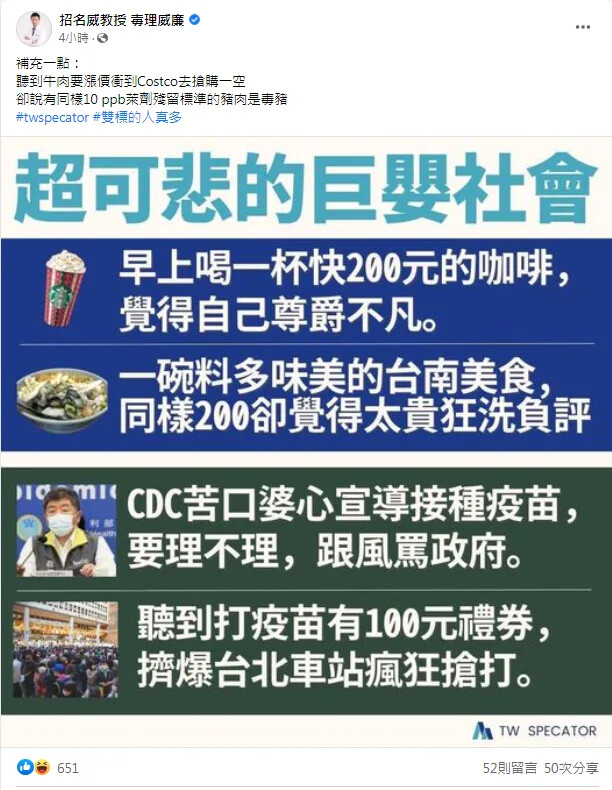Open profile picture of 招名威教授
Screen dimensions: 612x790
(34, 28)
